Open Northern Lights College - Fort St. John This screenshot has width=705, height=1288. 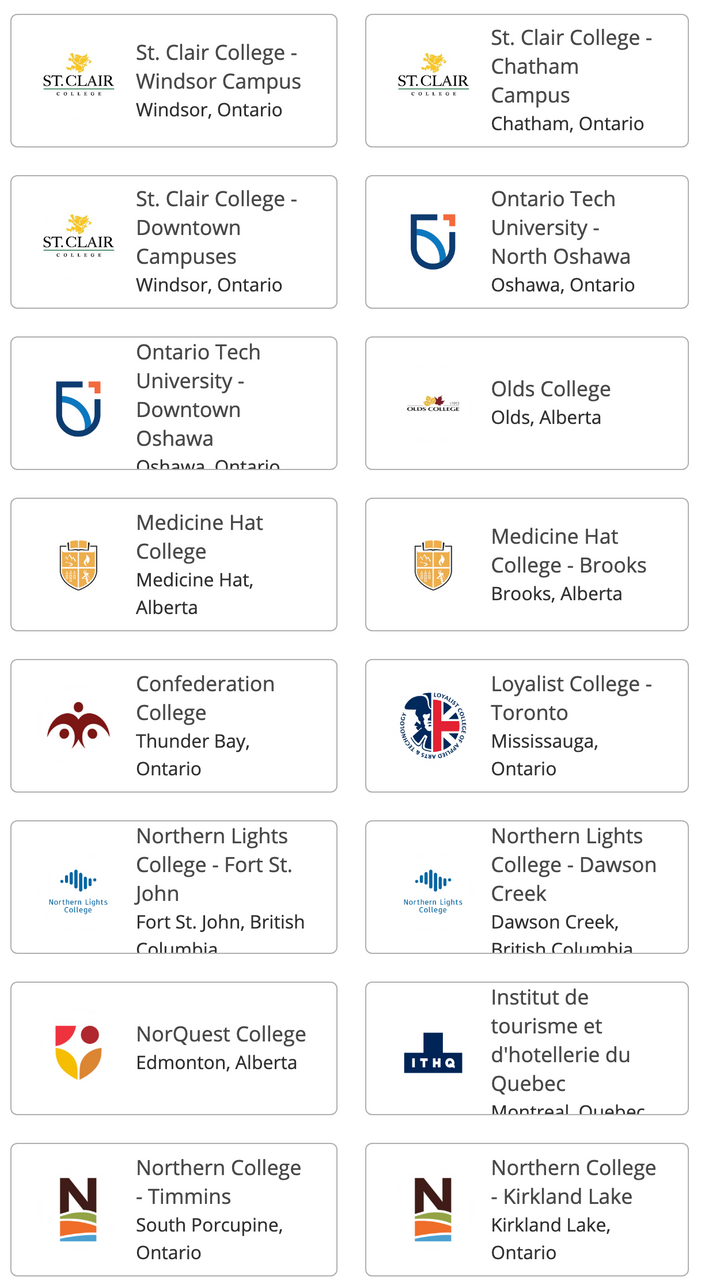click(x=174, y=887)
